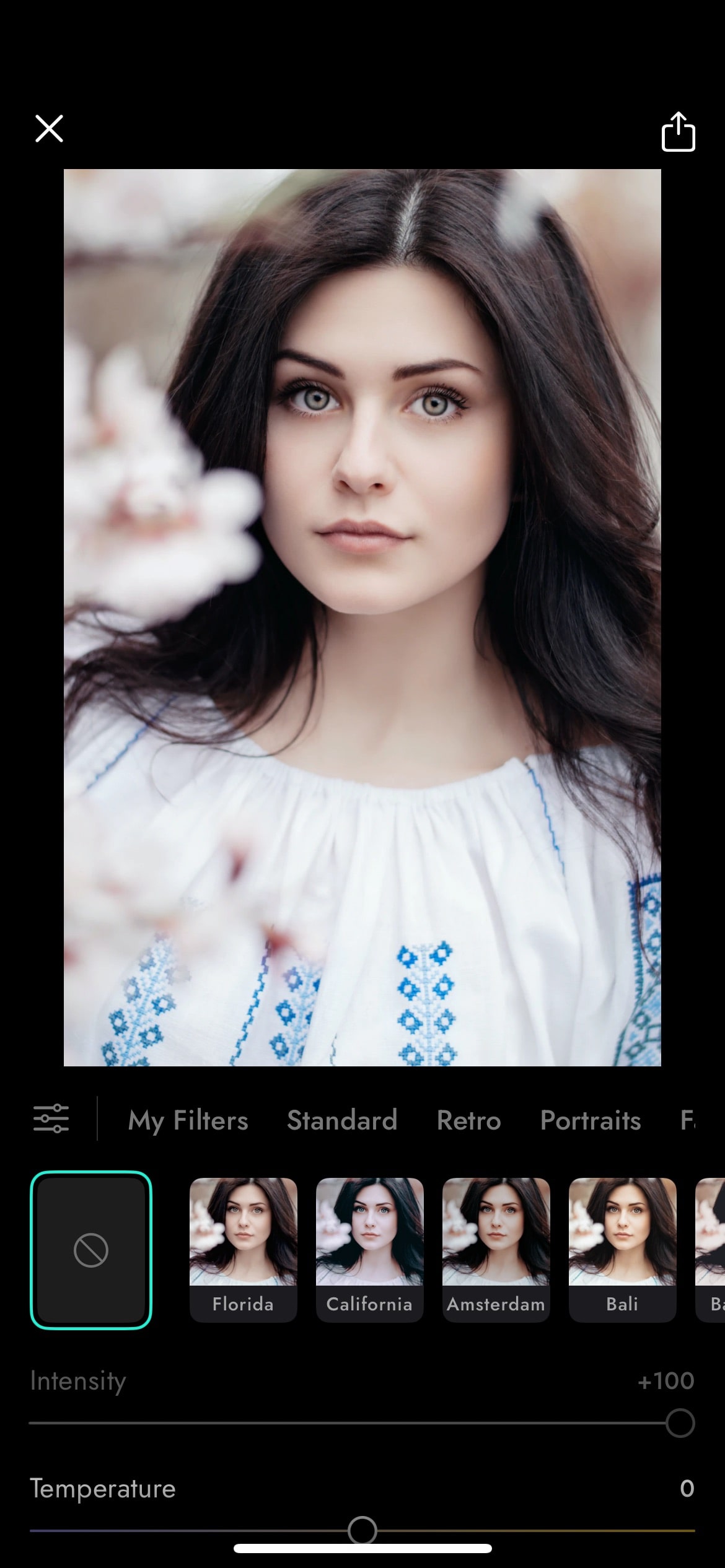This screenshot has width=725, height=1568.
Task: Open the adjustments sliders icon
Action: pyautogui.click(x=51, y=1118)
